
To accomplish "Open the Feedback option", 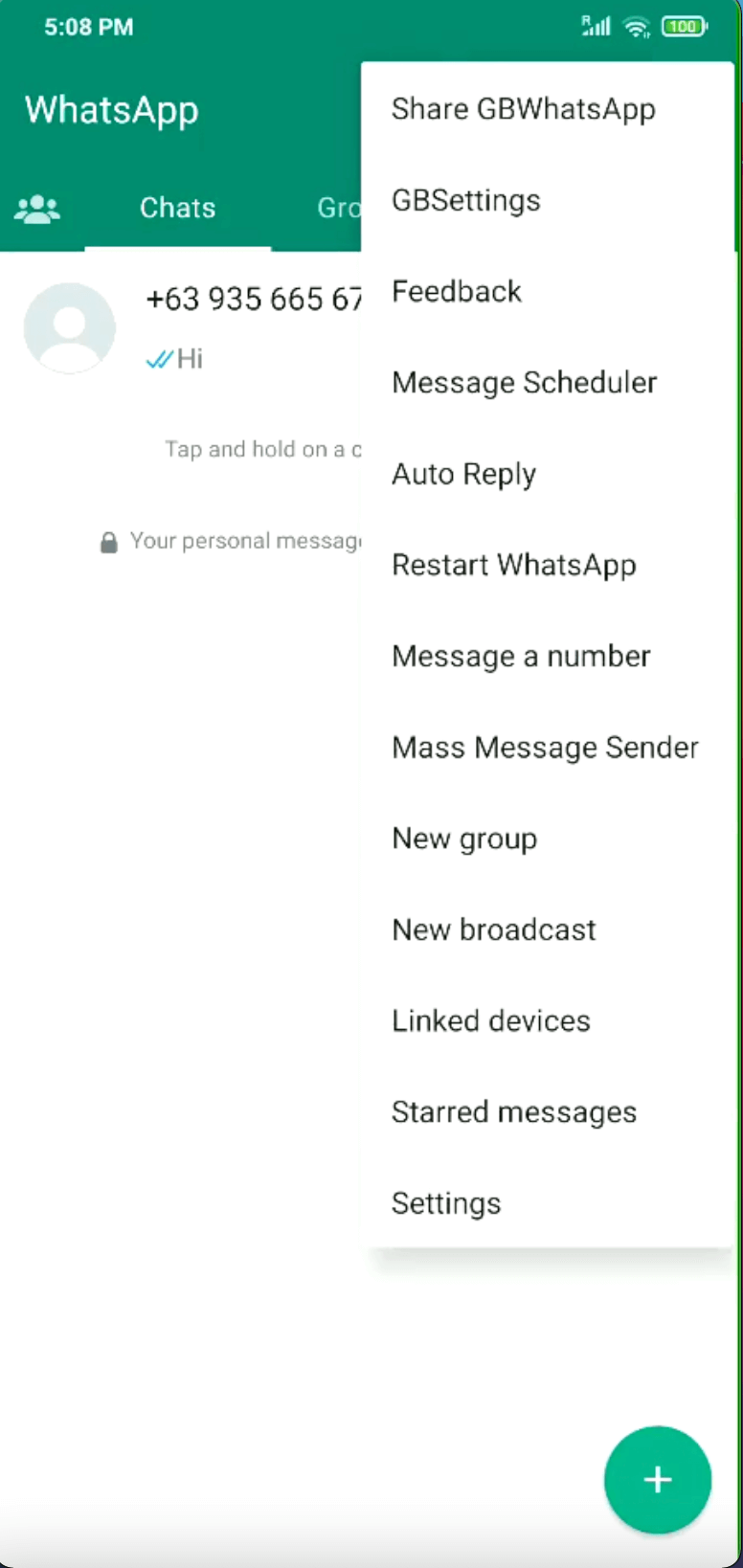I will coord(457,291).
